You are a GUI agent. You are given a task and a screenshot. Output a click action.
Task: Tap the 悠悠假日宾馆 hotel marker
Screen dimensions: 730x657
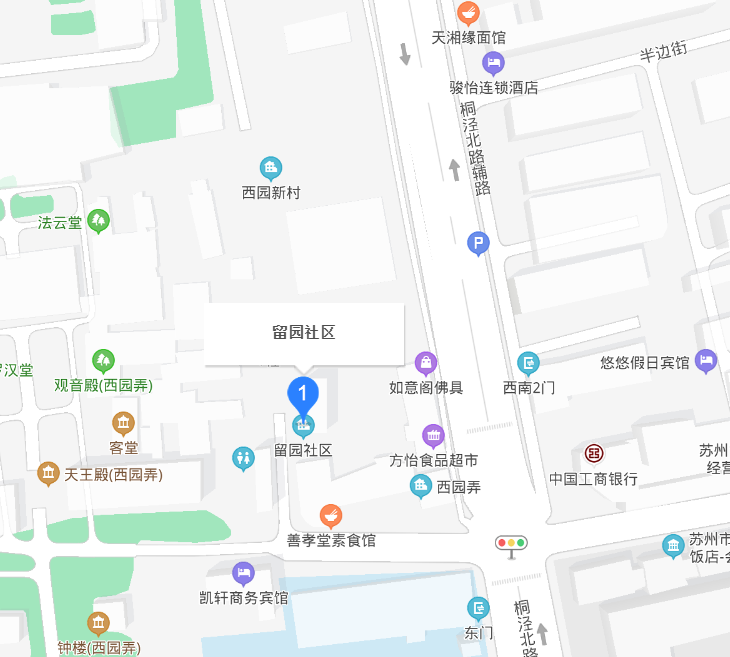coord(707,360)
